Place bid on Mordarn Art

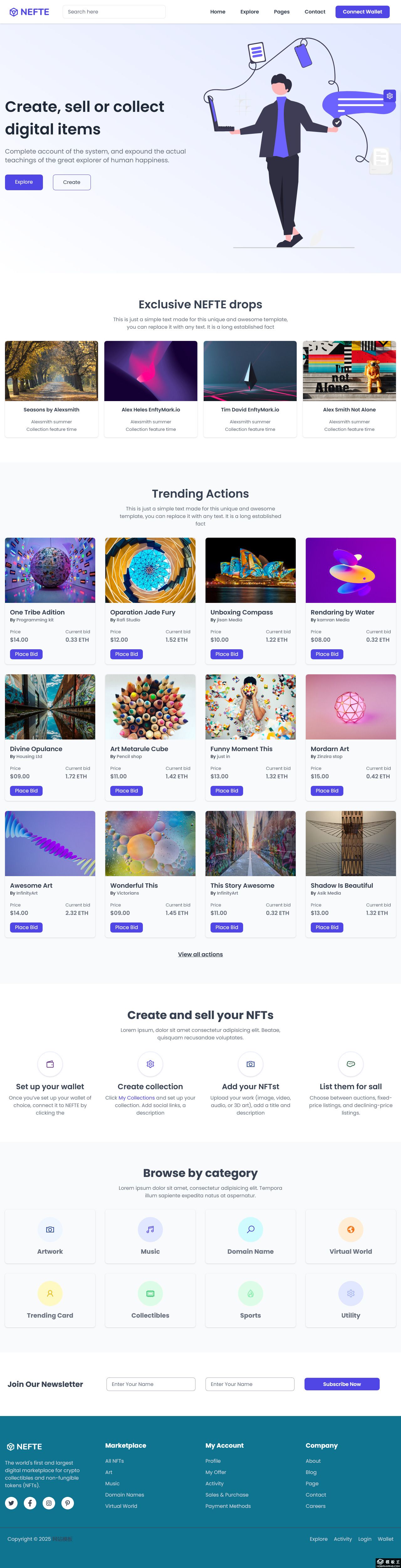pos(327,791)
